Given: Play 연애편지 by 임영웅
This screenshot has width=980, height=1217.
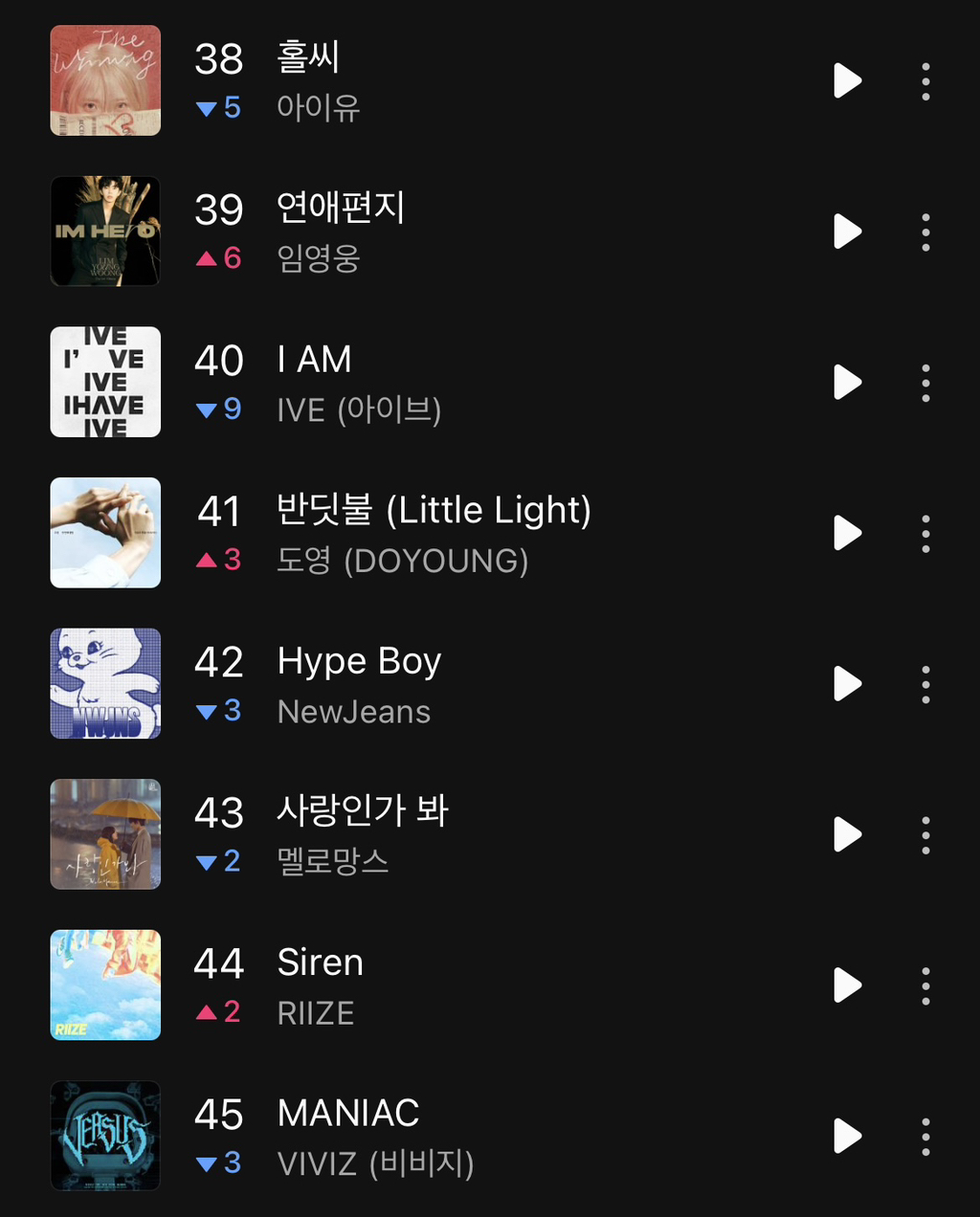Looking at the screenshot, I should pyautogui.click(x=846, y=232).
